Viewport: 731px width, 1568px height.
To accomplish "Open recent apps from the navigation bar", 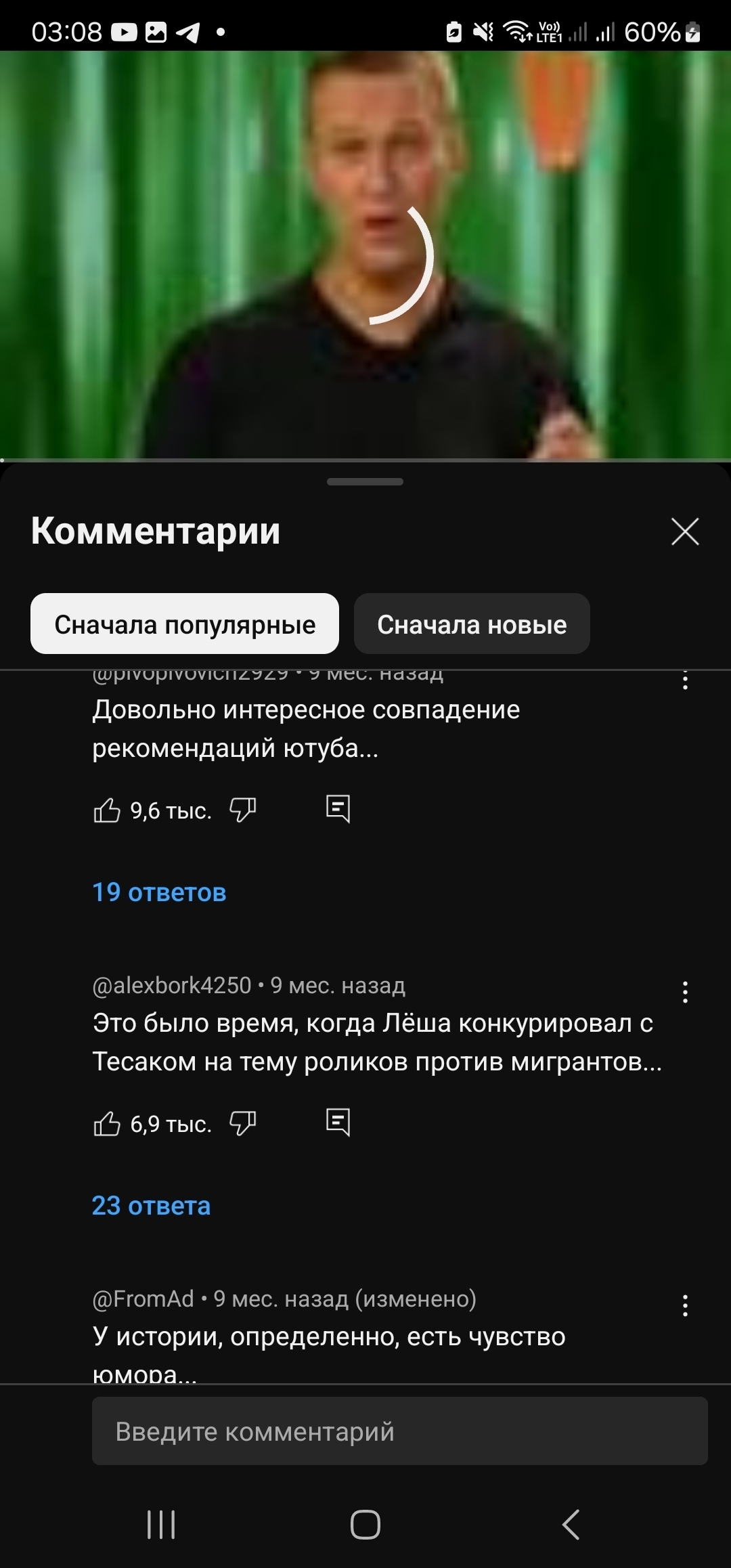I will point(161,1525).
